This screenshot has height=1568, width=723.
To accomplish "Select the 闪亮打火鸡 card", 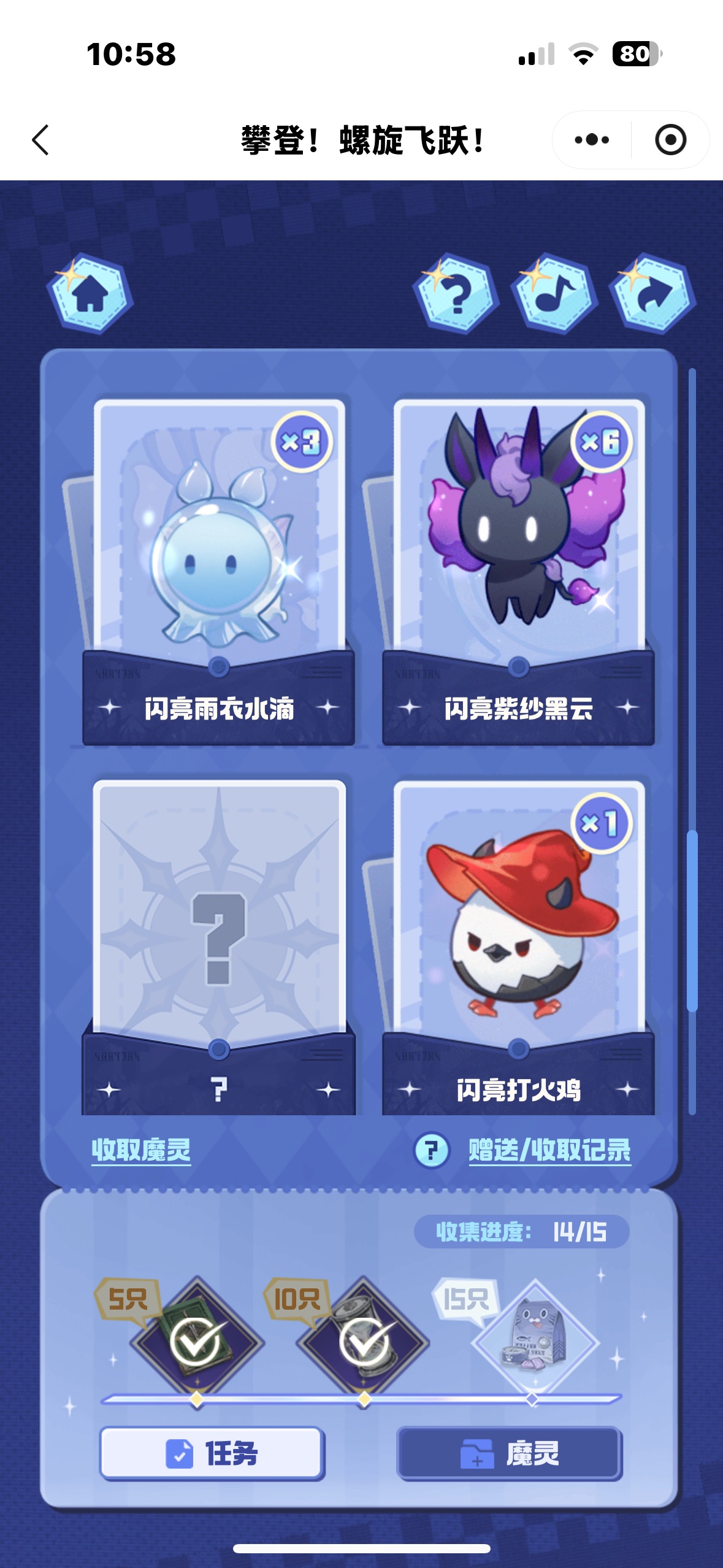I will click(x=519, y=932).
